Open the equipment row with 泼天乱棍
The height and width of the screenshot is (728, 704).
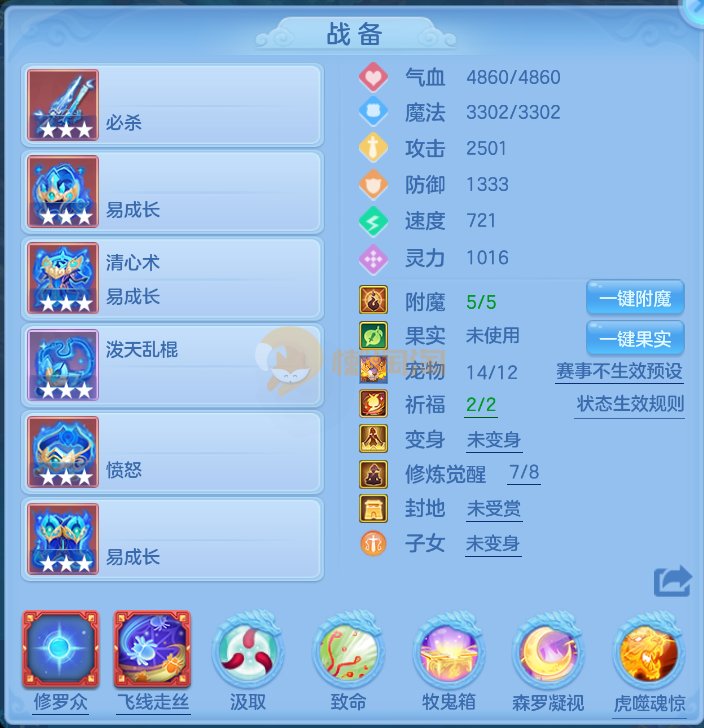pyautogui.click(x=172, y=366)
